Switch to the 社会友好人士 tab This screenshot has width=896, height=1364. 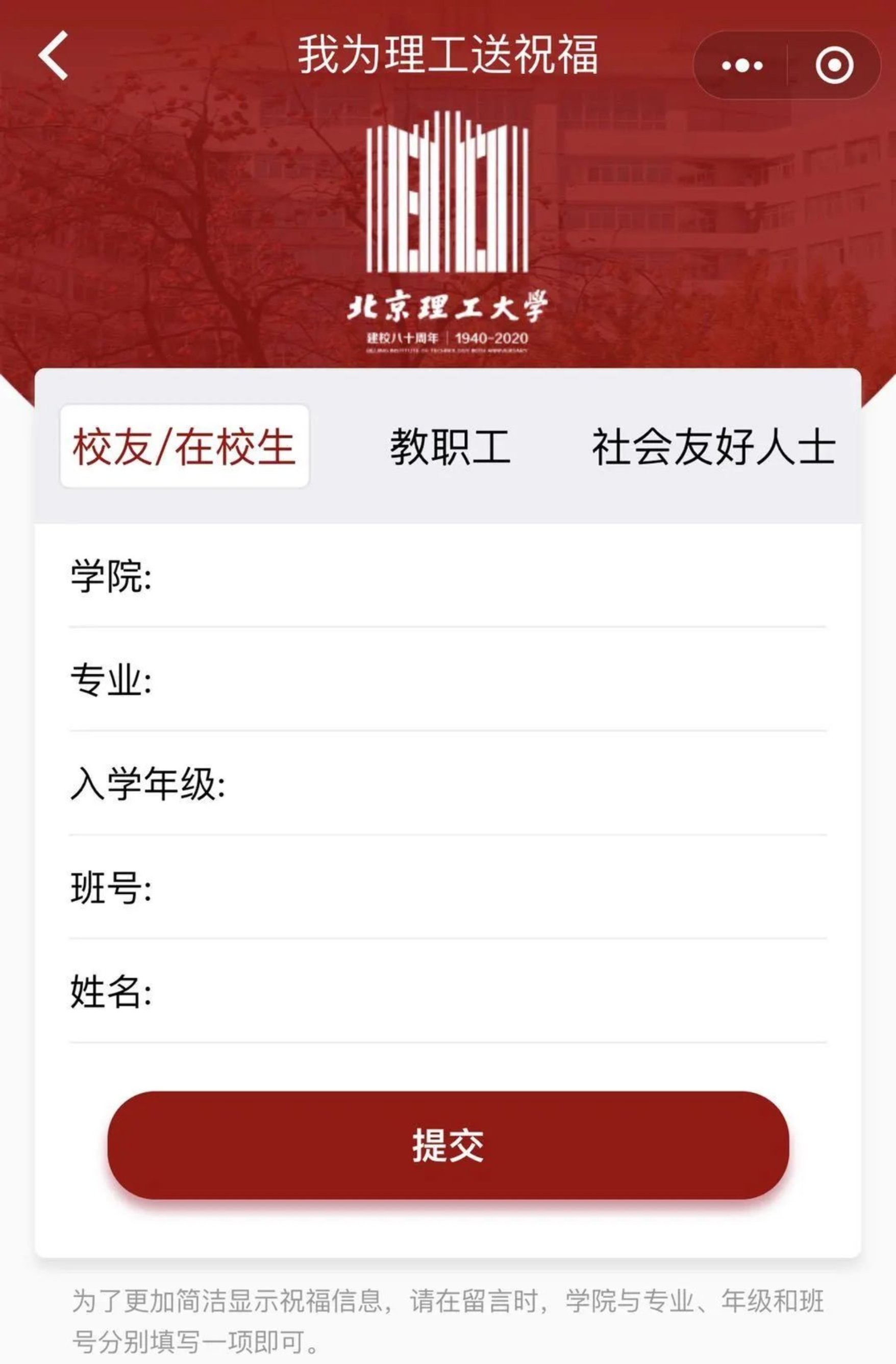point(713,447)
